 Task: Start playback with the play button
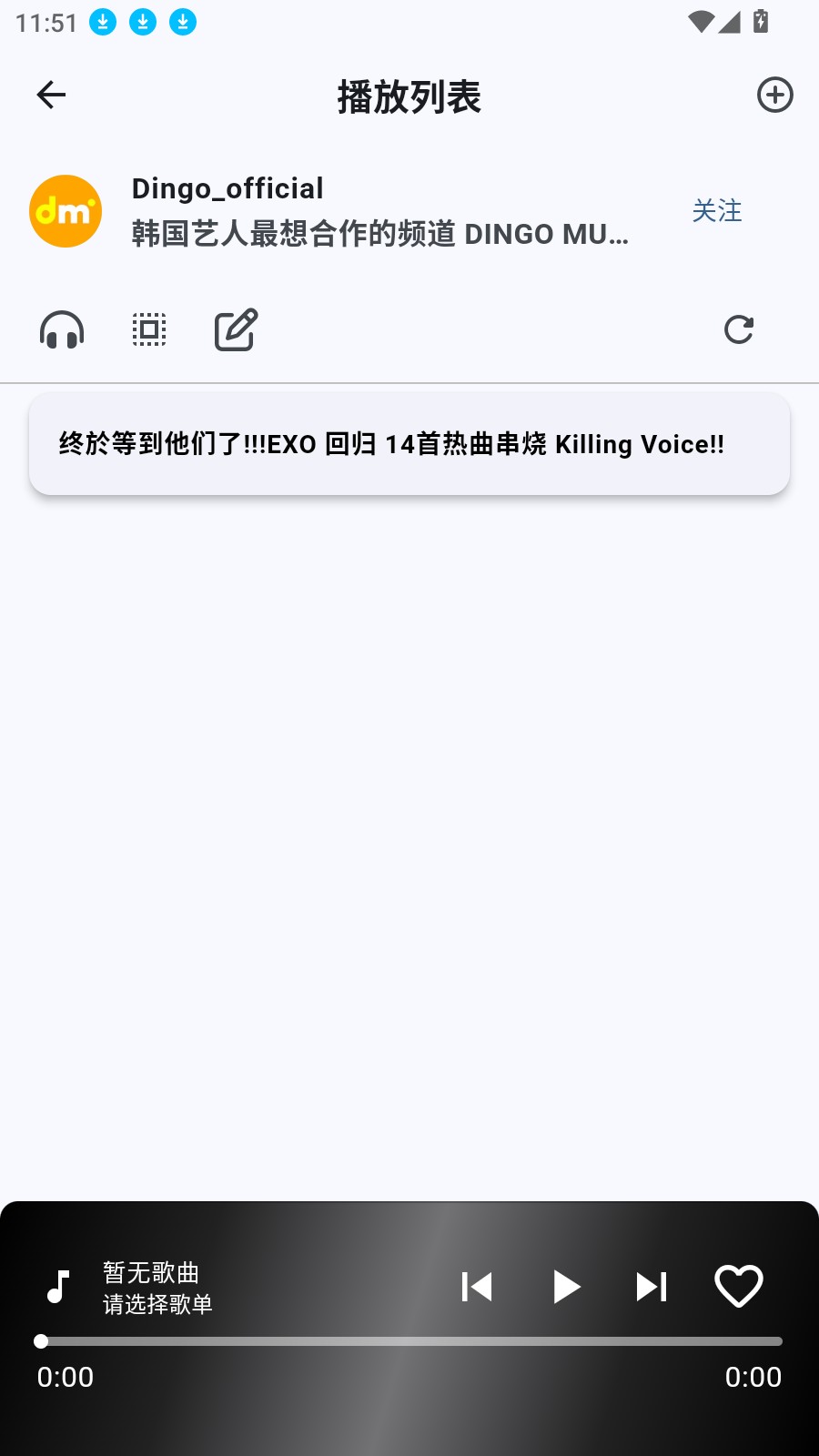click(x=566, y=1287)
